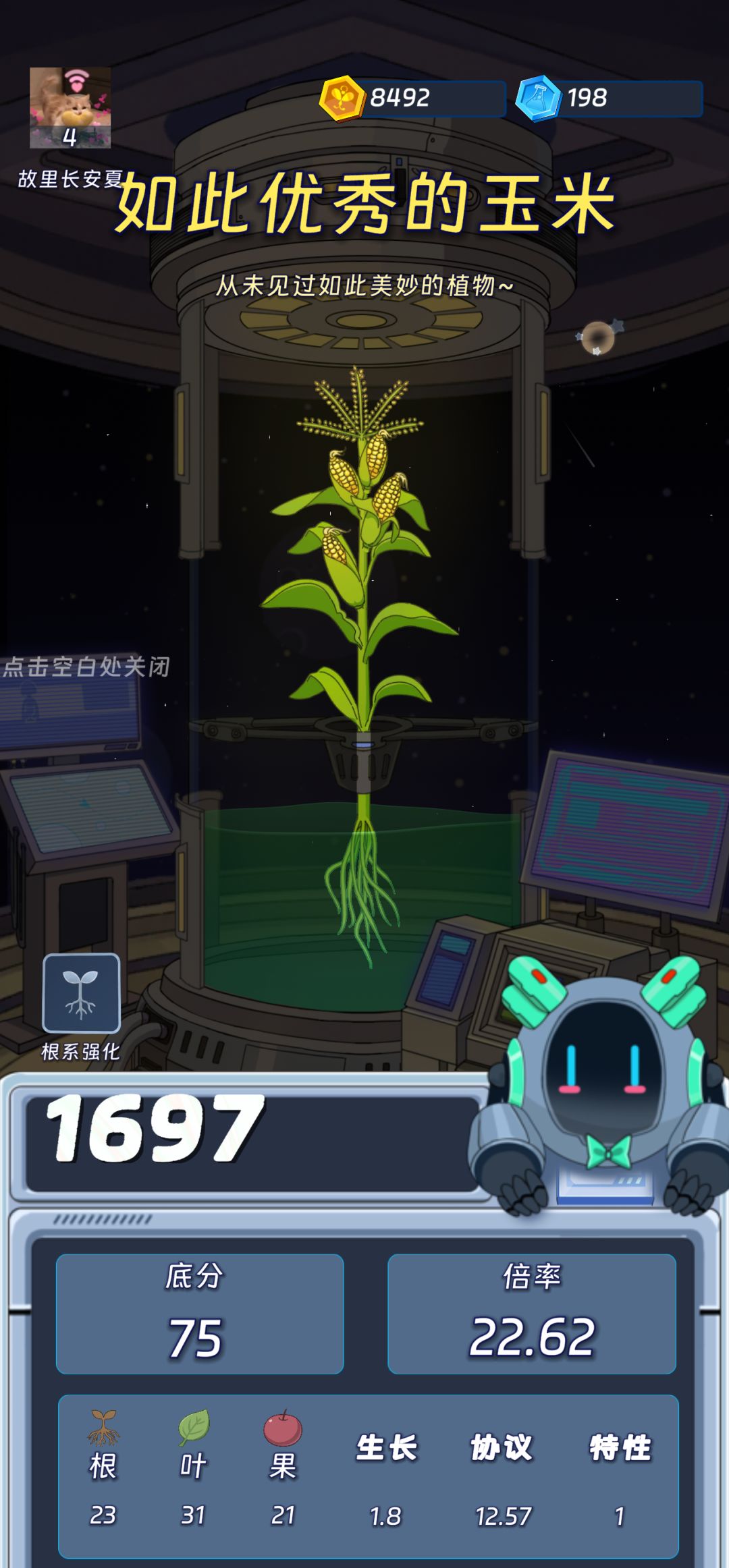Open the 根系强化 root upgrade icon
The width and height of the screenshot is (729, 1568).
81,992
